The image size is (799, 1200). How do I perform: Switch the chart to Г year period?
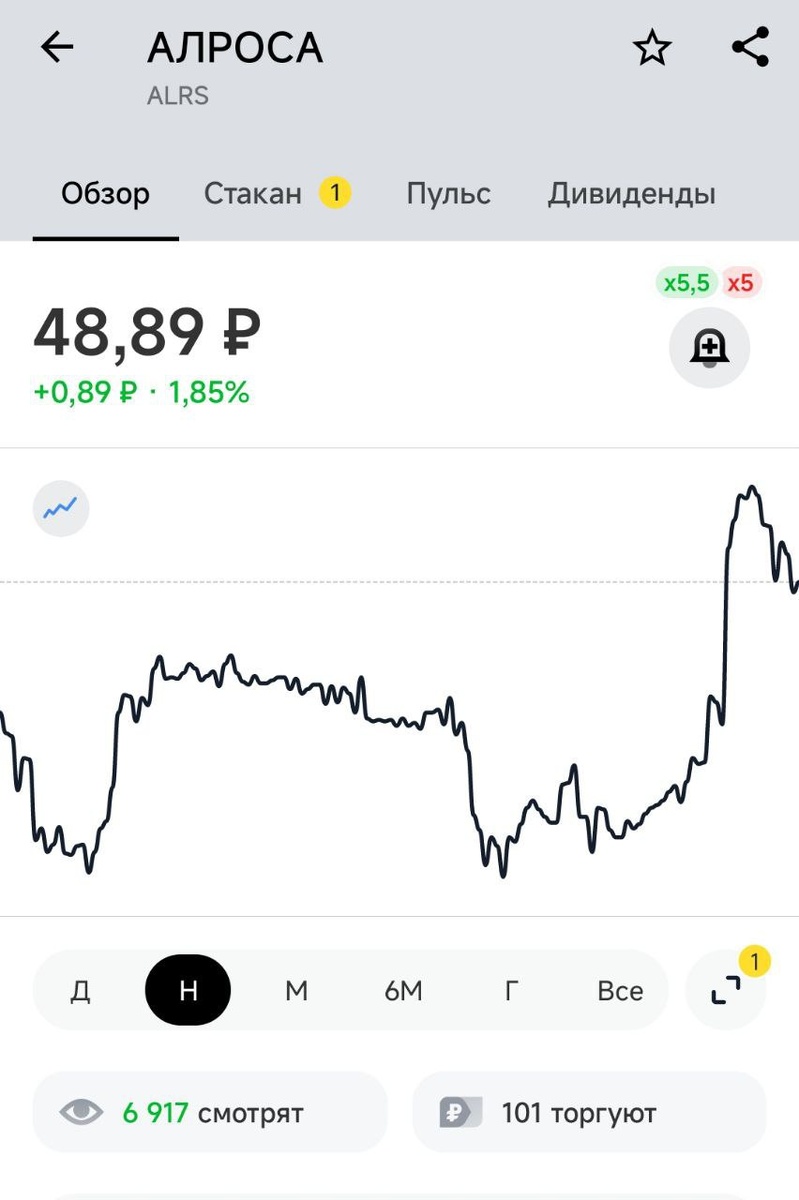[511, 991]
